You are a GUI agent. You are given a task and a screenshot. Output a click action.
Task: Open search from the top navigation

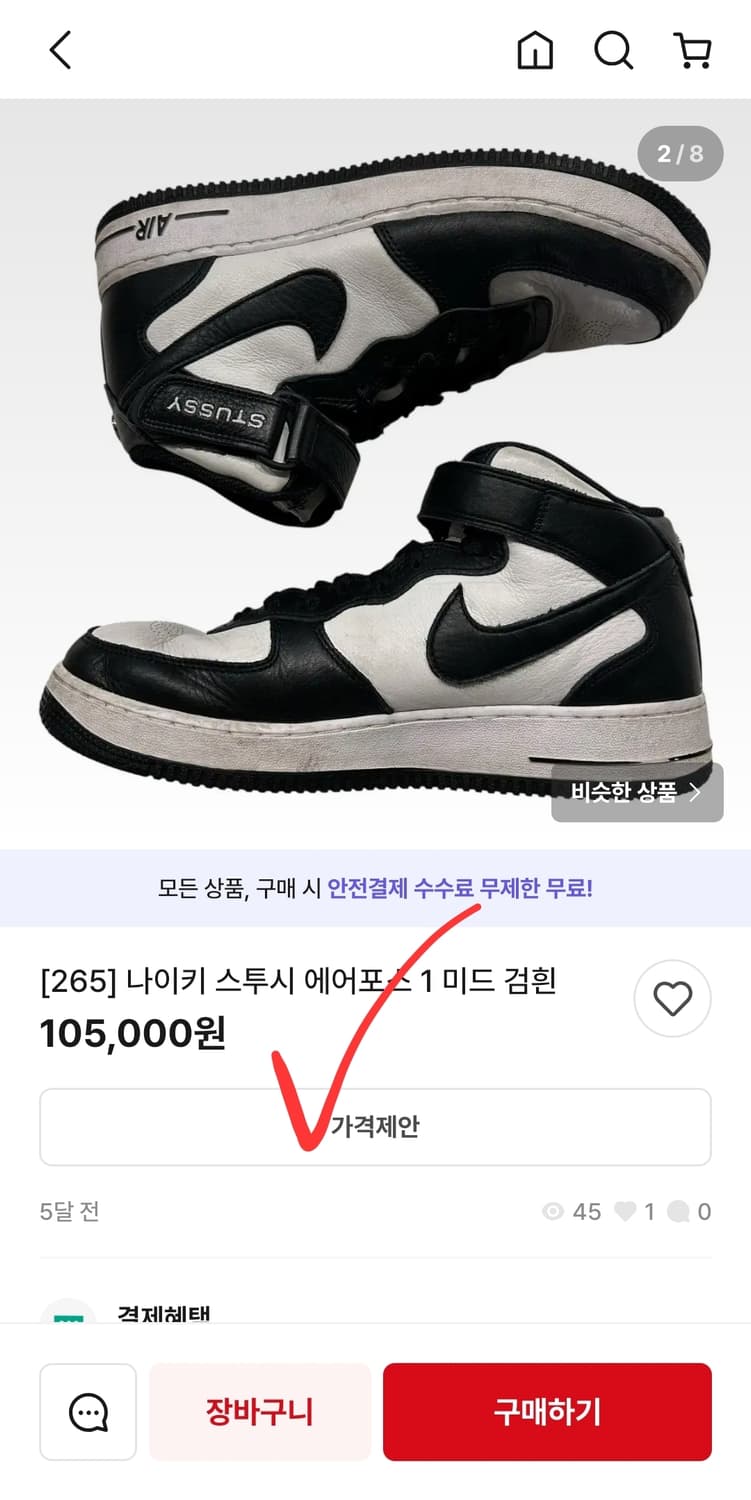point(614,50)
